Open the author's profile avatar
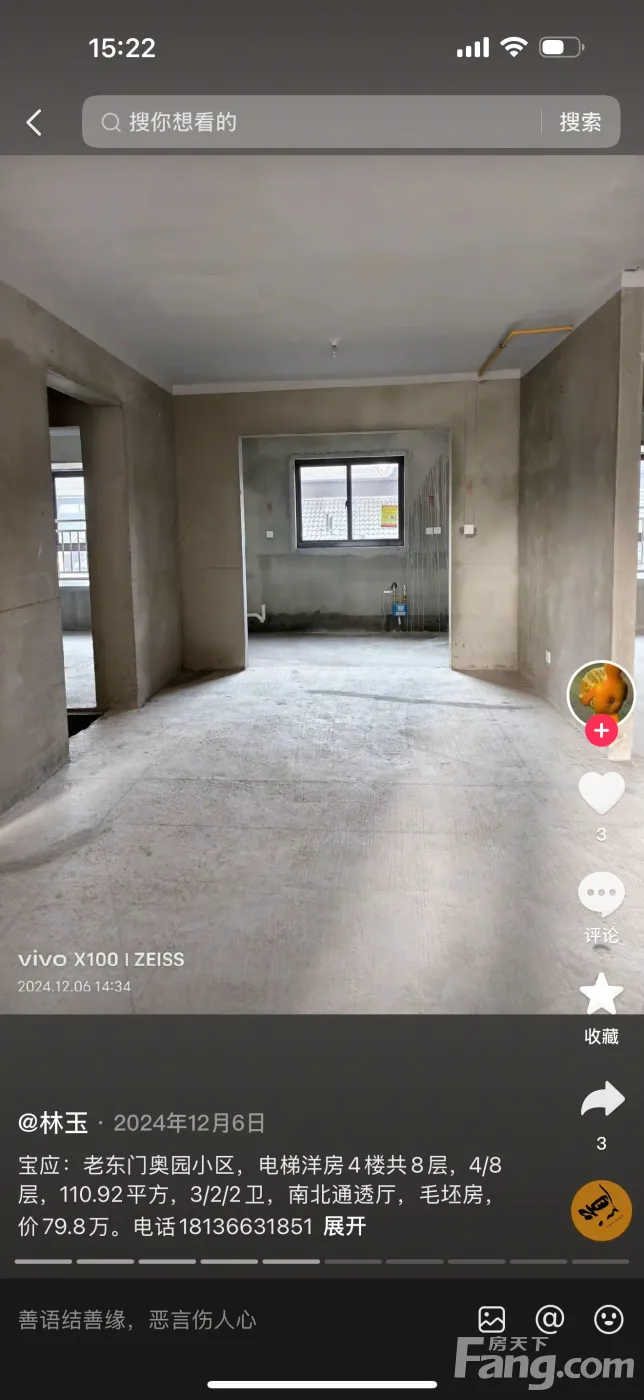The width and height of the screenshot is (644, 1400). click(601, 693)
